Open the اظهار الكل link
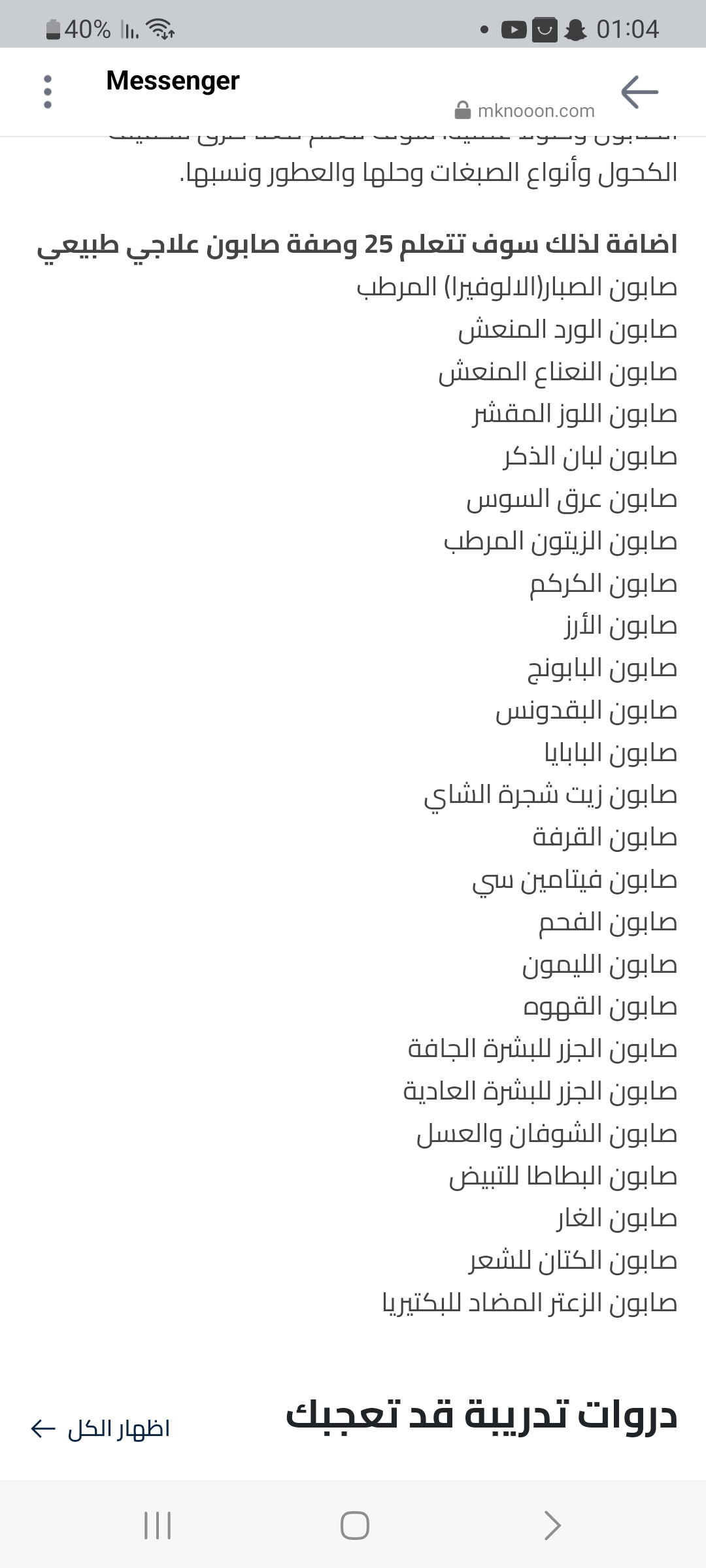Image resolution: width=706 pixels, height=1568 pixels. point(100,1429)
